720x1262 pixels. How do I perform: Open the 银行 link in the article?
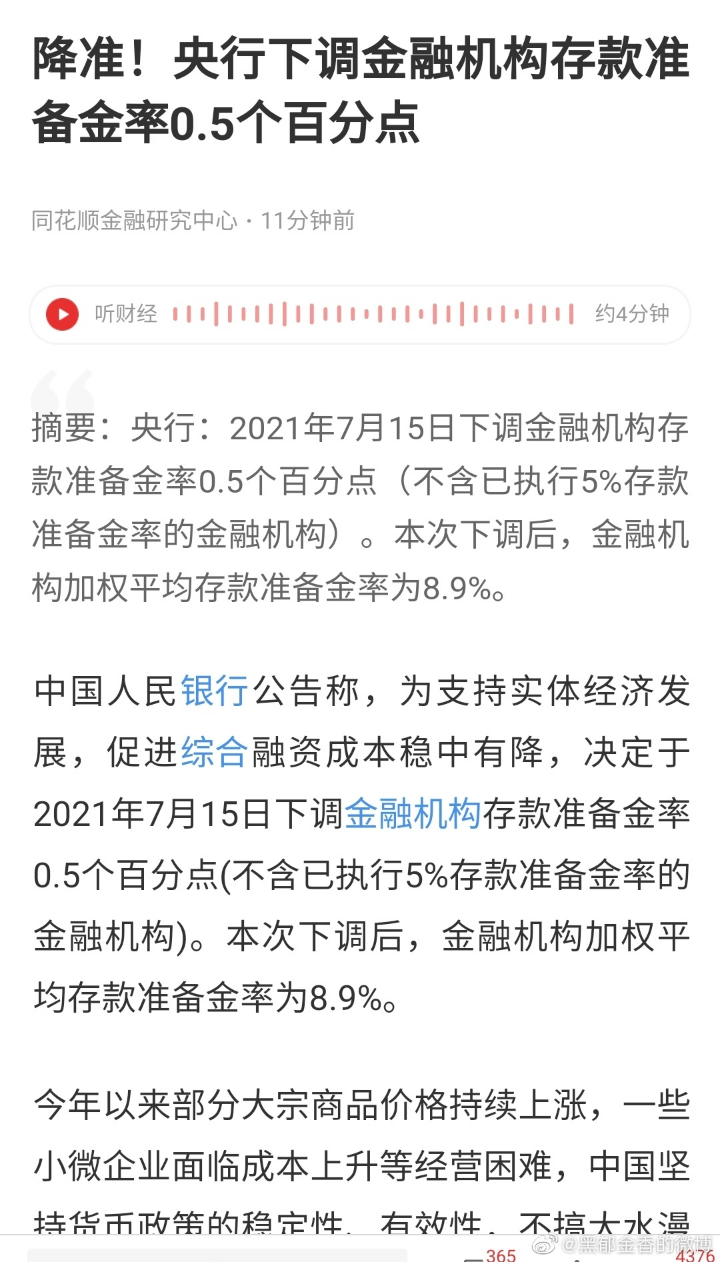214,691
